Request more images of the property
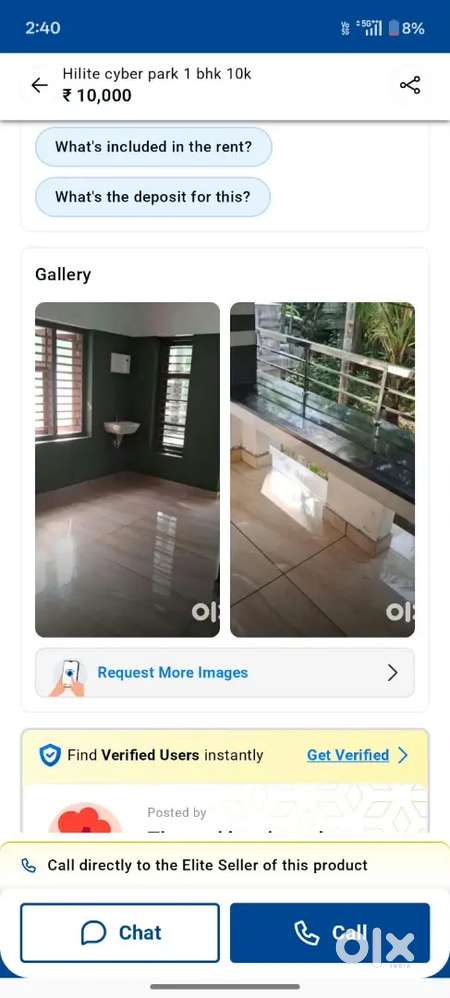This screenshot has width=450, height=998. point(225,673)
